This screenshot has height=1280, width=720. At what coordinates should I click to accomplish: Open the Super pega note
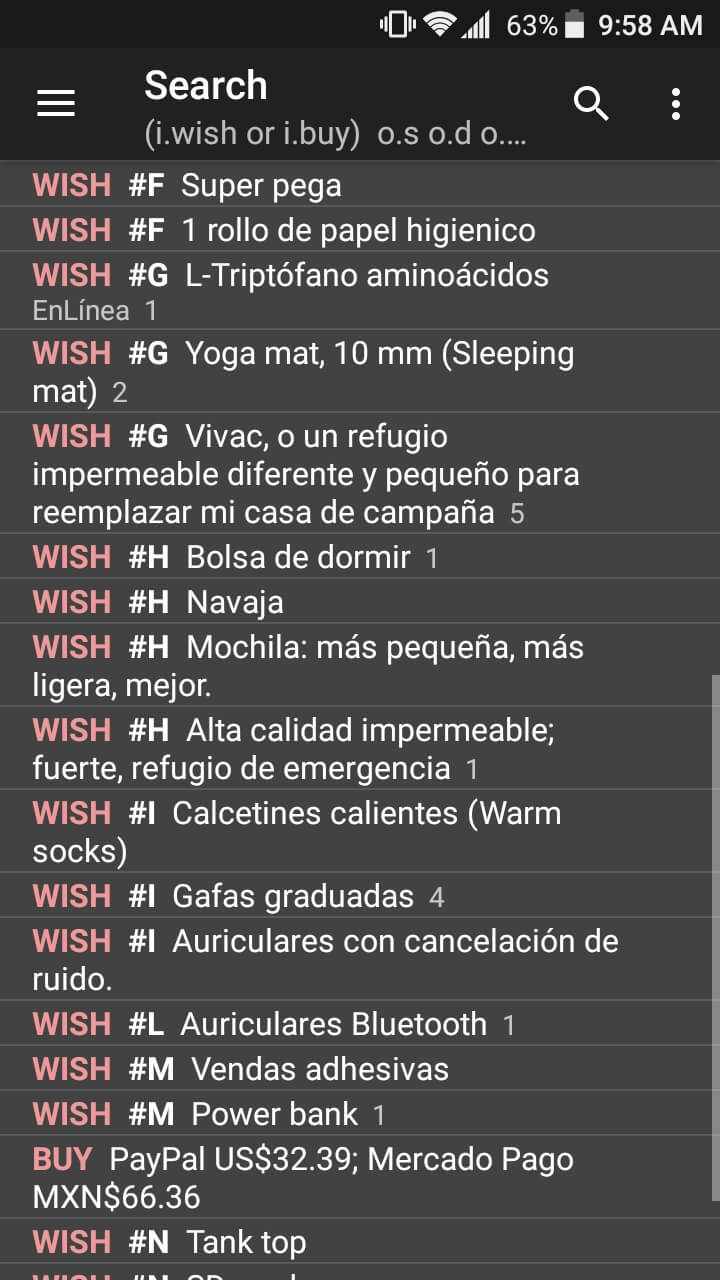pos(360,185)
